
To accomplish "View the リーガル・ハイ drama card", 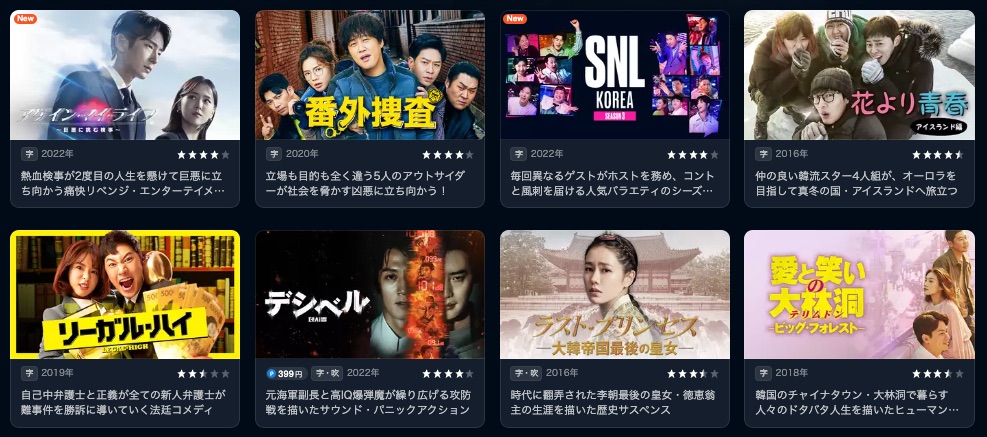I will pyautogui.click(x=124, y=296).
